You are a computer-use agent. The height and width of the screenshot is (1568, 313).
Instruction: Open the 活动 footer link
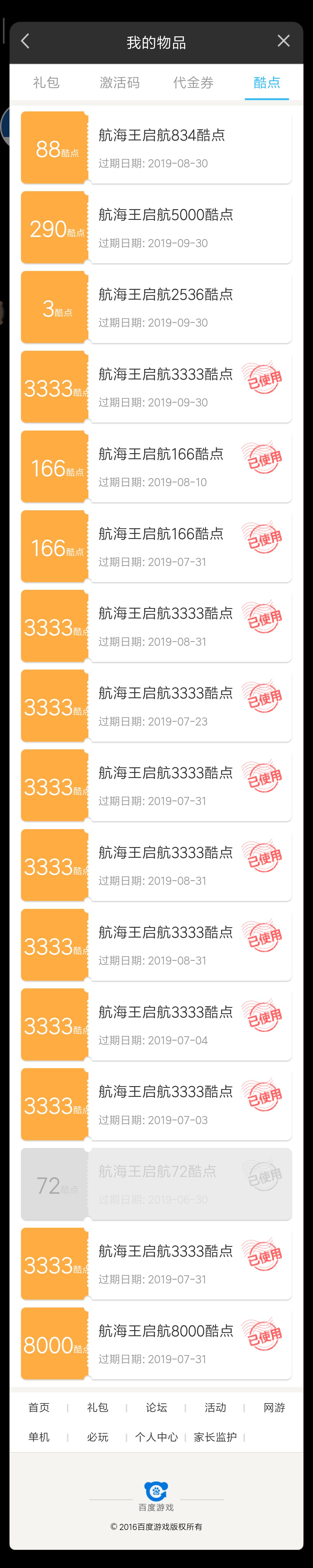[215, 1407]
